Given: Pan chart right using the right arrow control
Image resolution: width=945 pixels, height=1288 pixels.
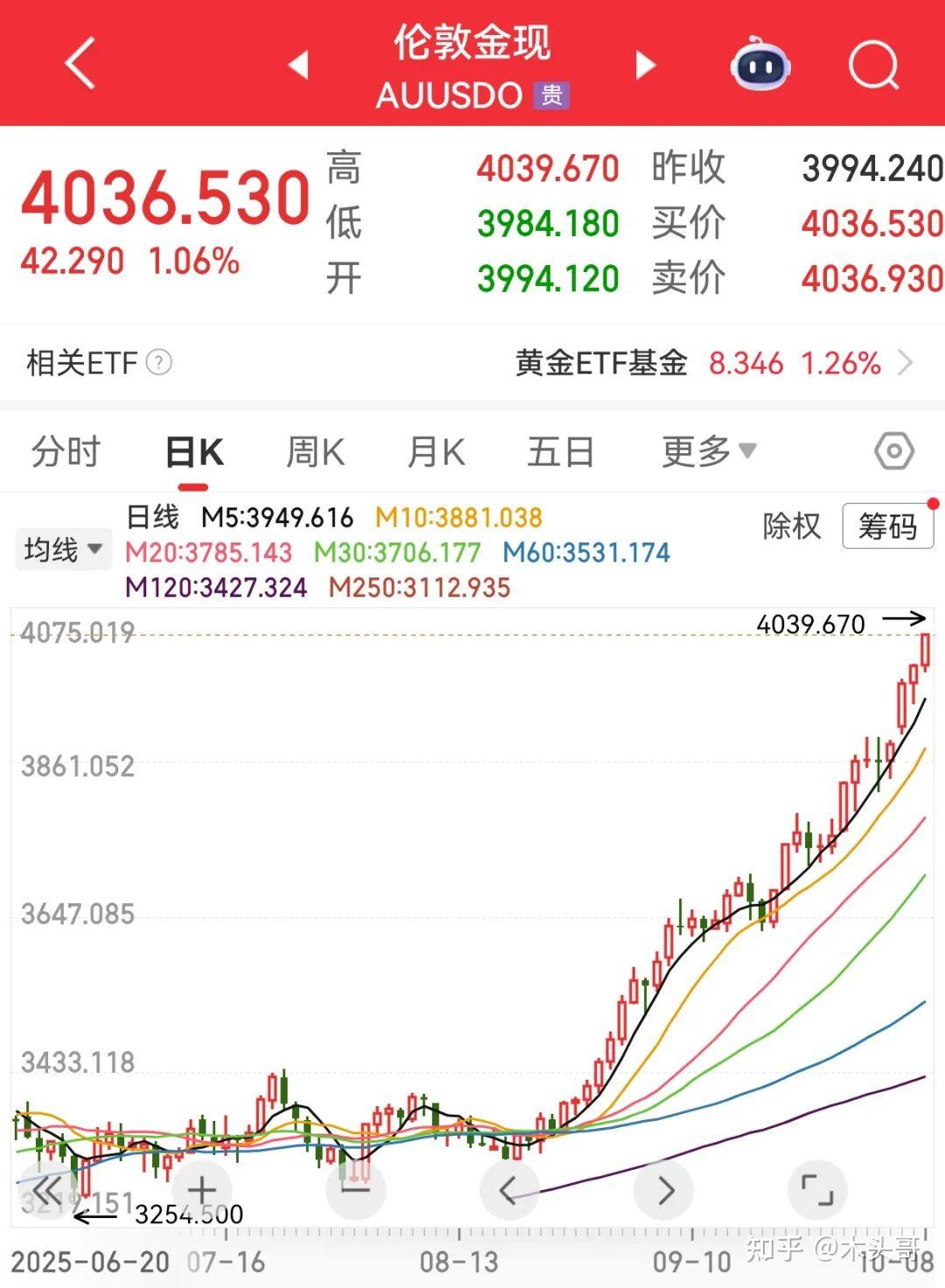Looking at the screenshot, I should [663, 1188].
